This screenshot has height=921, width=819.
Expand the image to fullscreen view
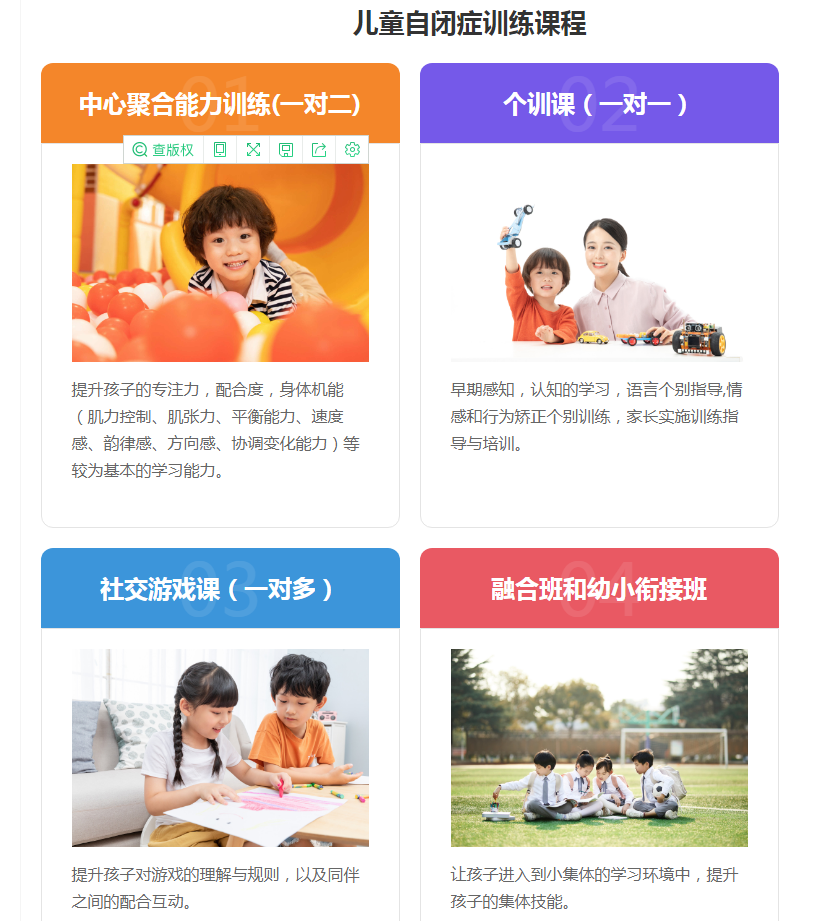click(x=253, y=150)
